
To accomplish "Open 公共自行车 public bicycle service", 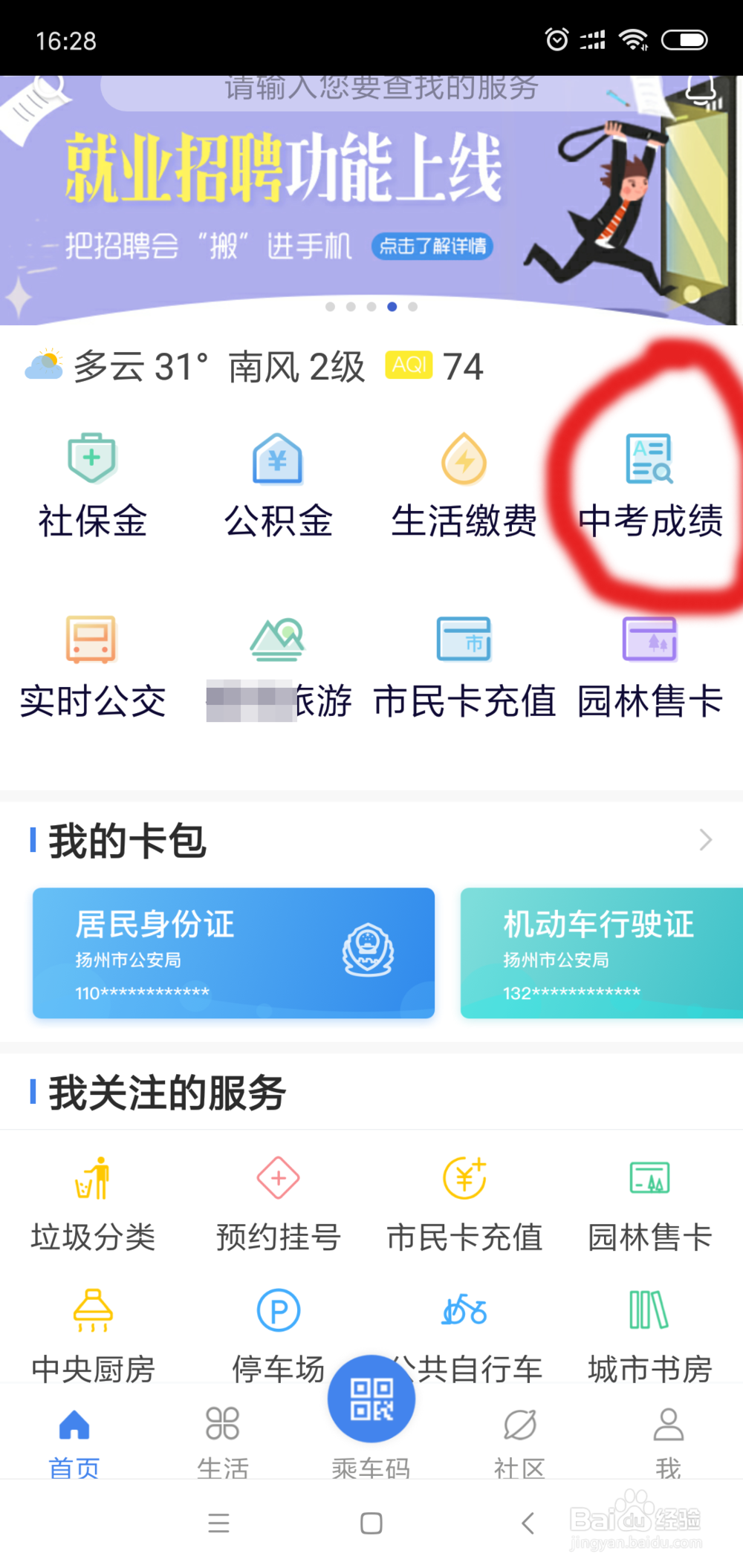I will [463, 1330].
